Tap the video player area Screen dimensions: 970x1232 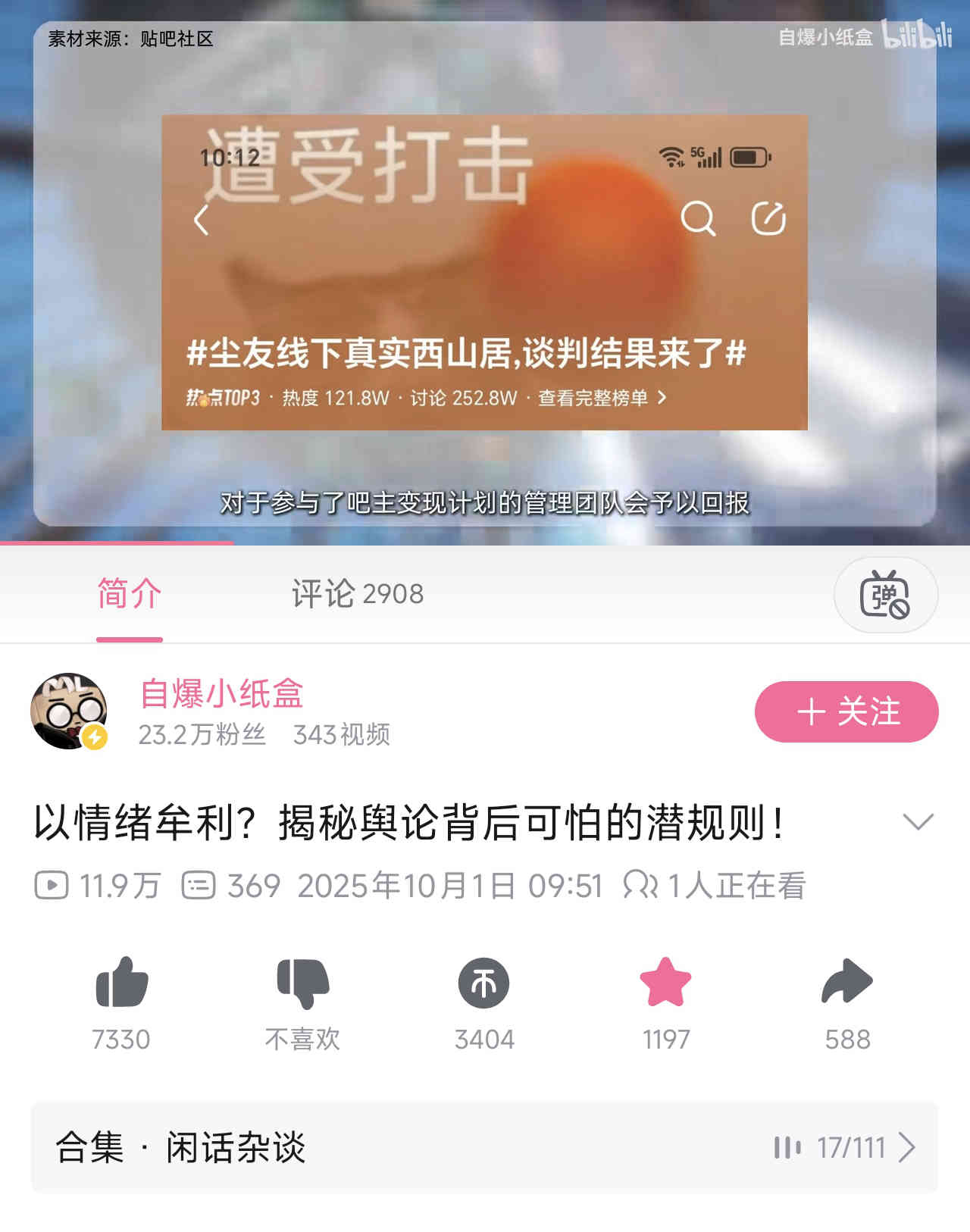point(485,273)
